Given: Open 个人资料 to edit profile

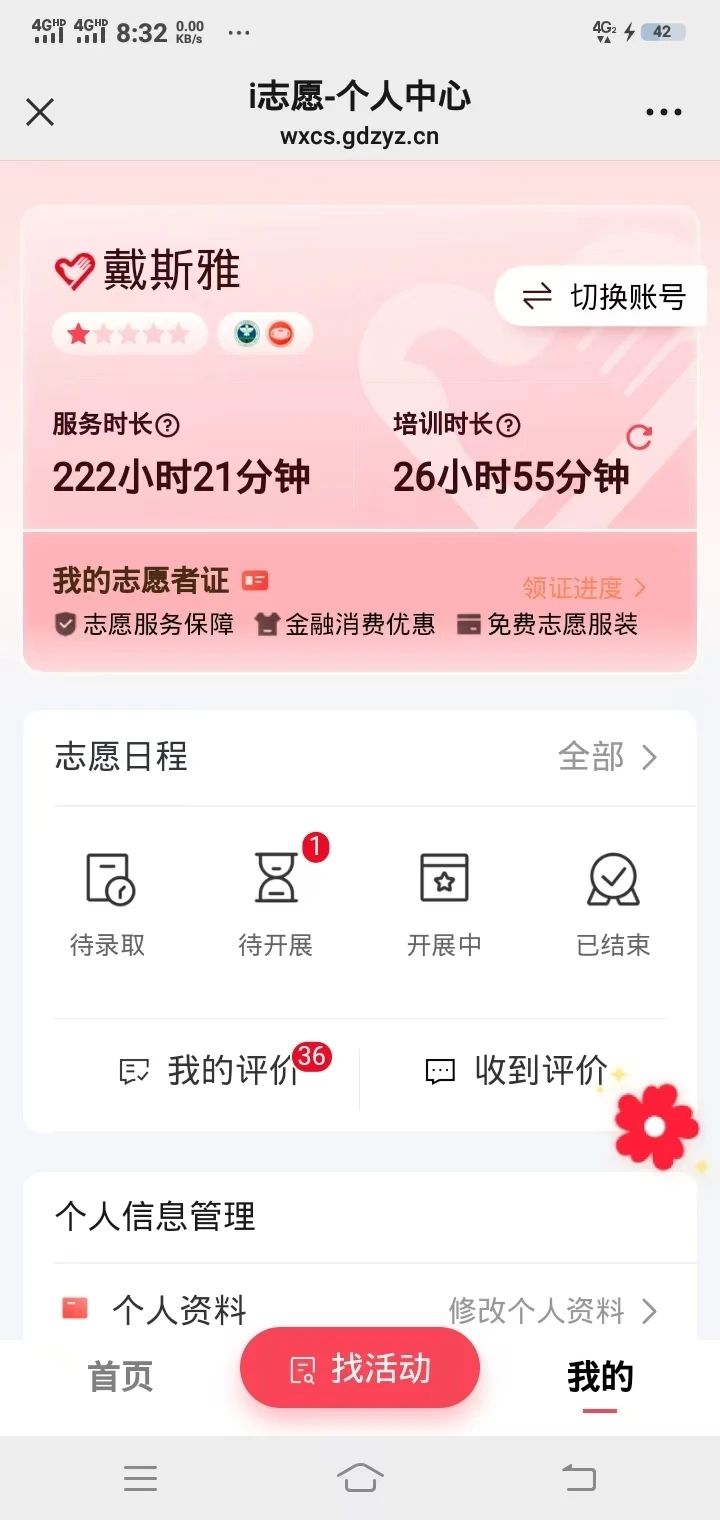Looking at the screenshot, I should click(360, 1310).
